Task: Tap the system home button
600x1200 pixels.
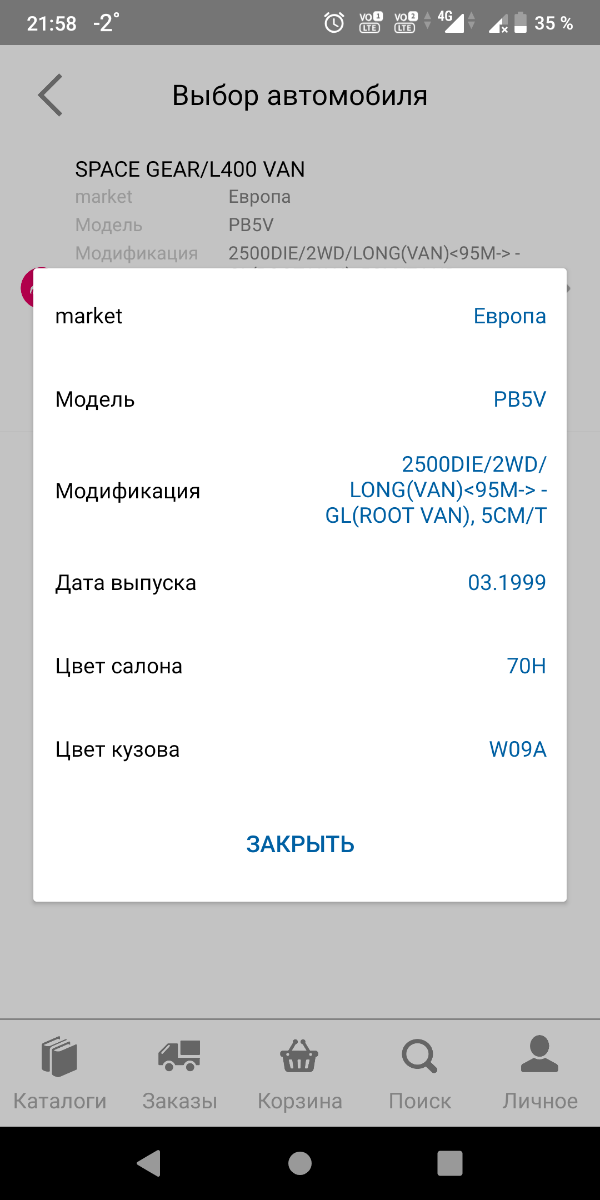Action: pos(300,1162)
